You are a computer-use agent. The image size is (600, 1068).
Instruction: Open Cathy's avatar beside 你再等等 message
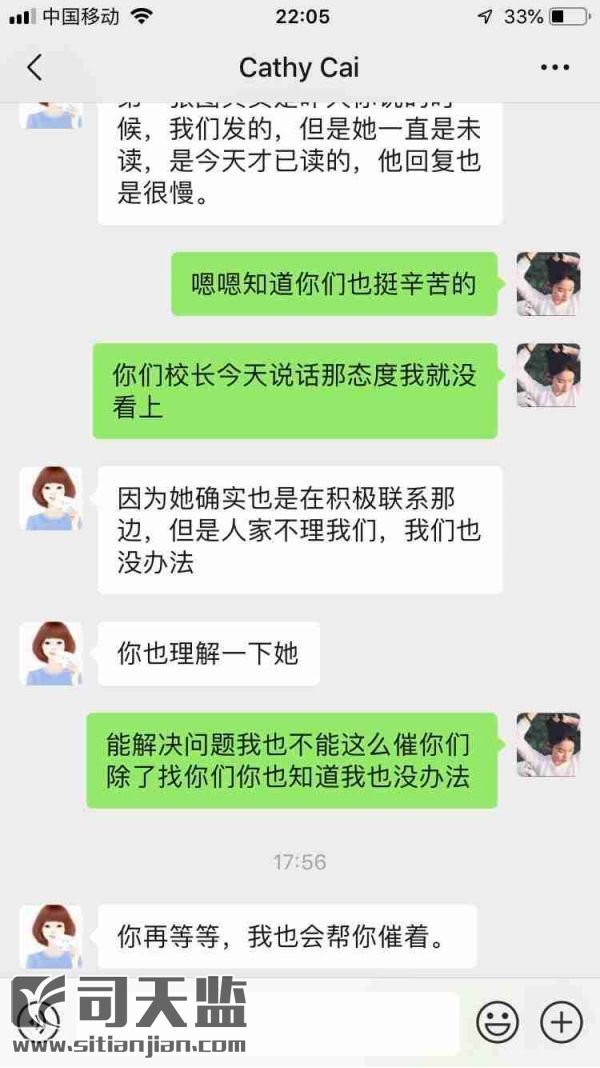[x=51, y=936]
